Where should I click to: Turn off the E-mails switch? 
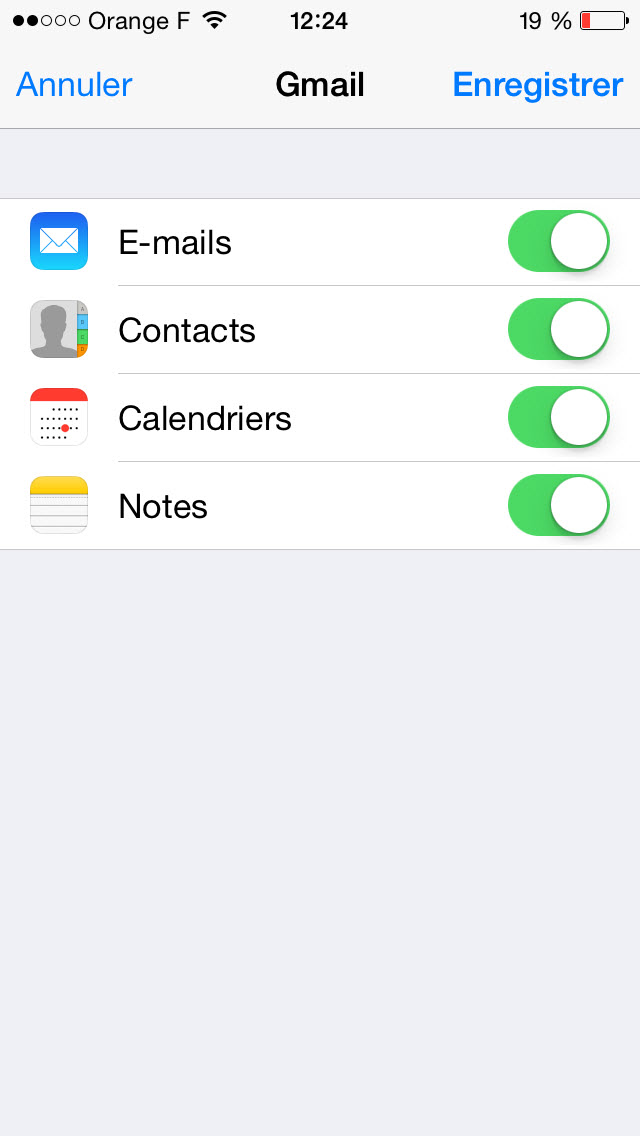[559, 241]
